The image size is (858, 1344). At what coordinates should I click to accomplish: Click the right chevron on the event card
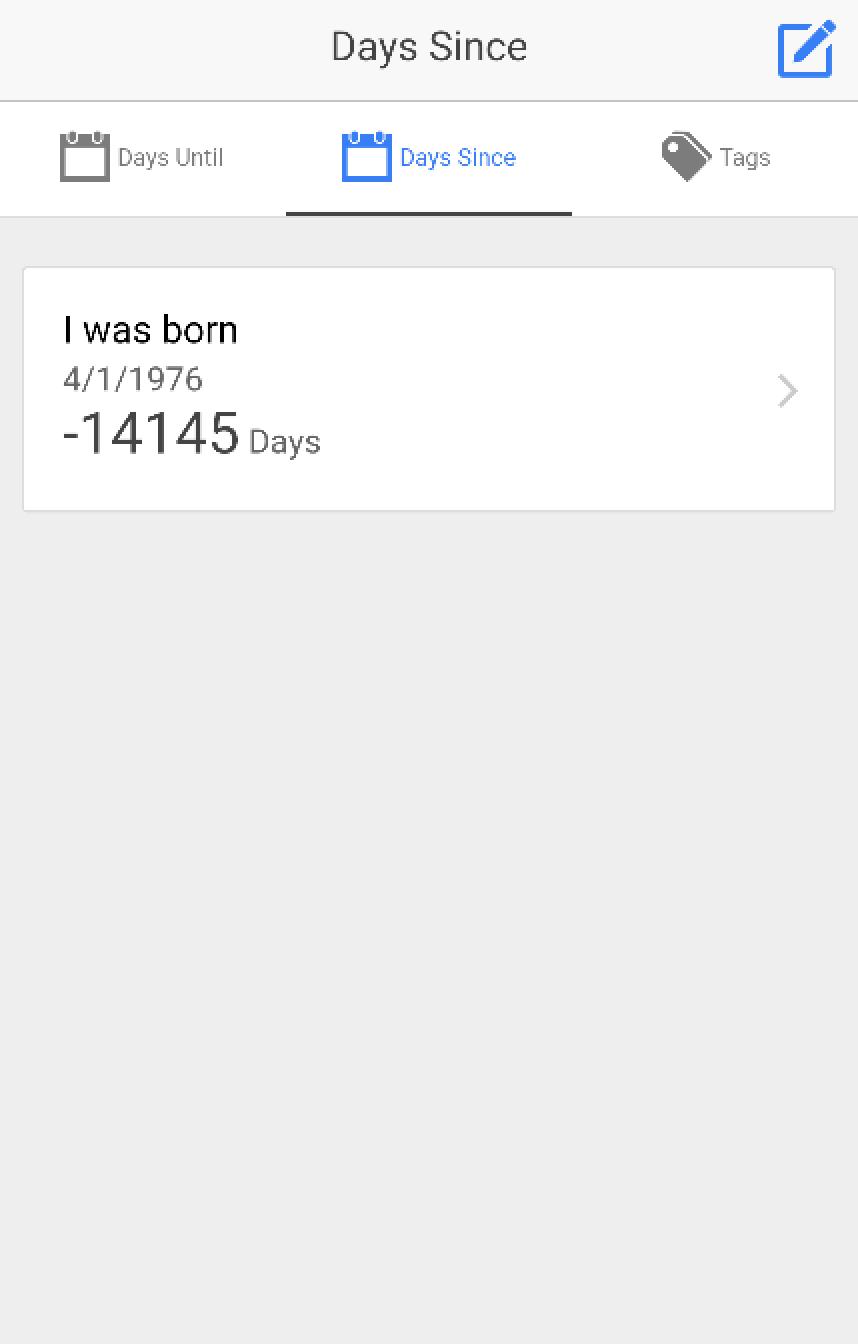click(787, 391)
